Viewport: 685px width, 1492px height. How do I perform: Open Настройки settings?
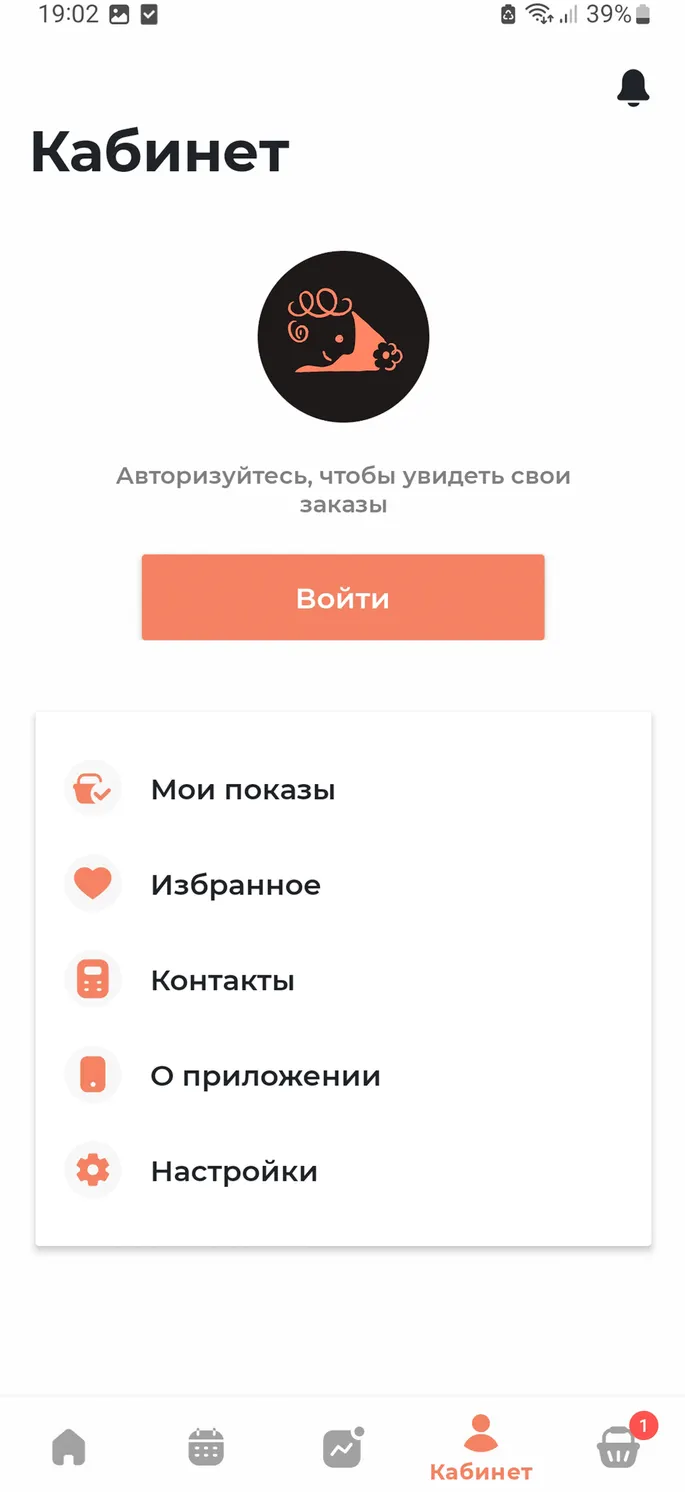[343, 1171]
